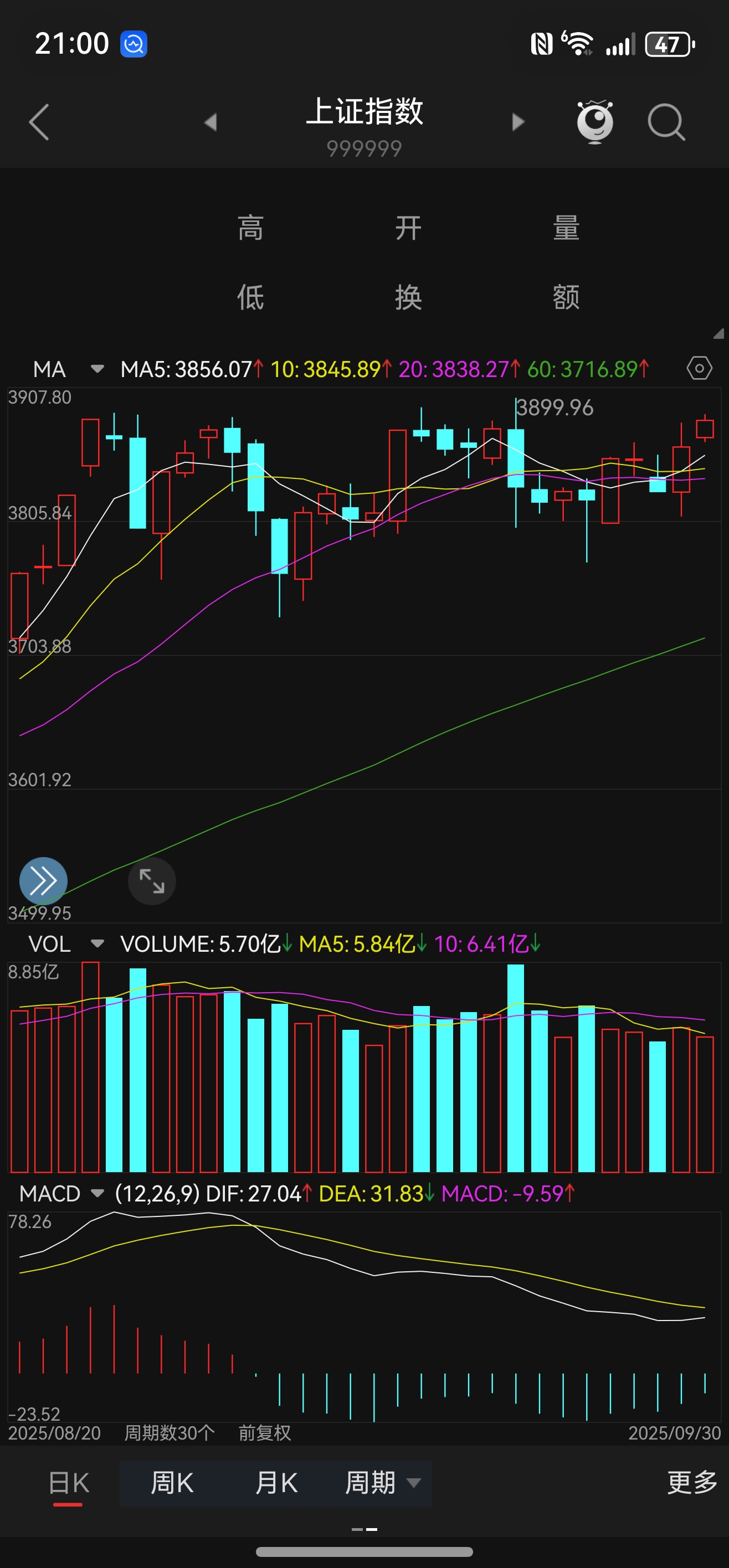Image resolution: width=729 pixels, height=1568 pixels.
Task: Switch to the 周K weekly chart tab
Action: pos(172,1483)
